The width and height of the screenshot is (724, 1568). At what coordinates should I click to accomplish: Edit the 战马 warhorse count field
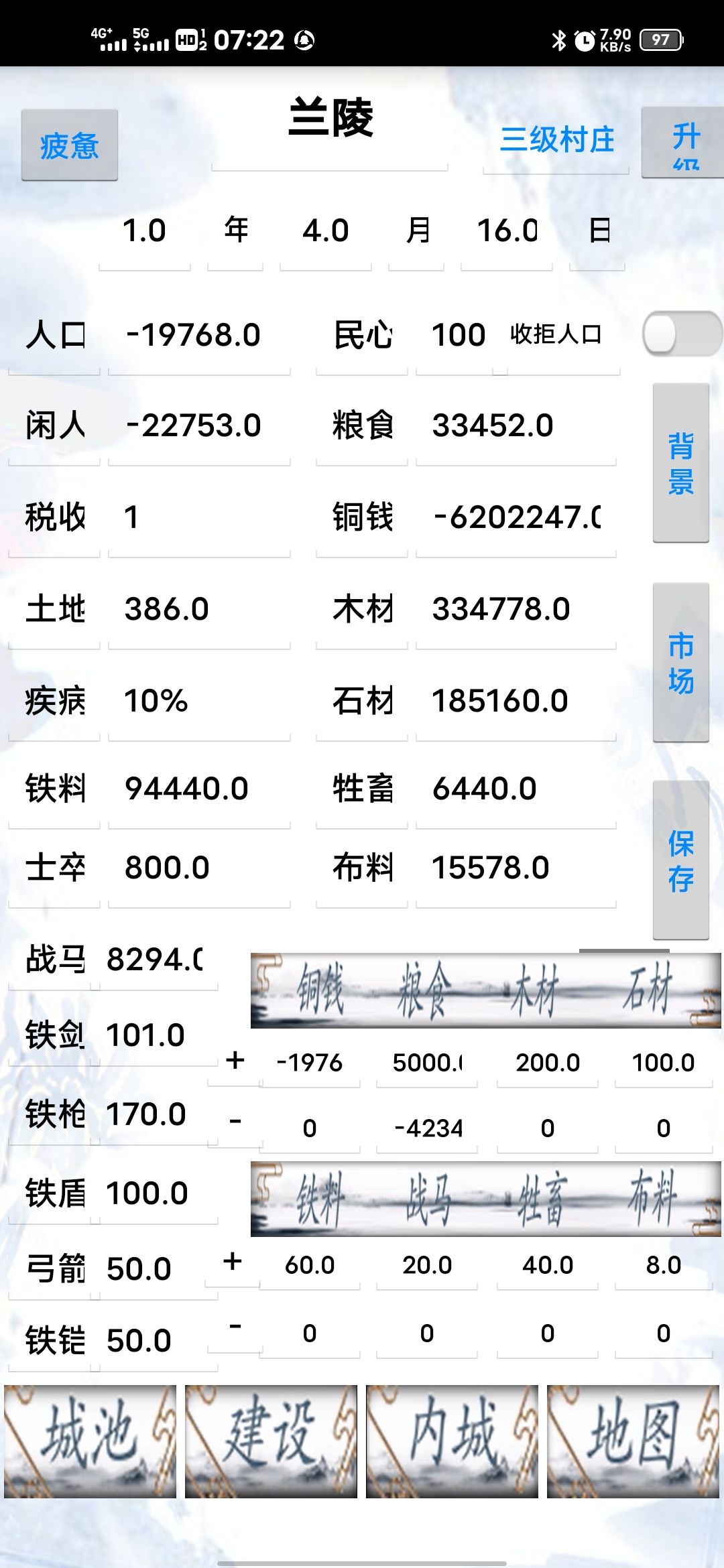pyautogui.click(x=158, y=960)
